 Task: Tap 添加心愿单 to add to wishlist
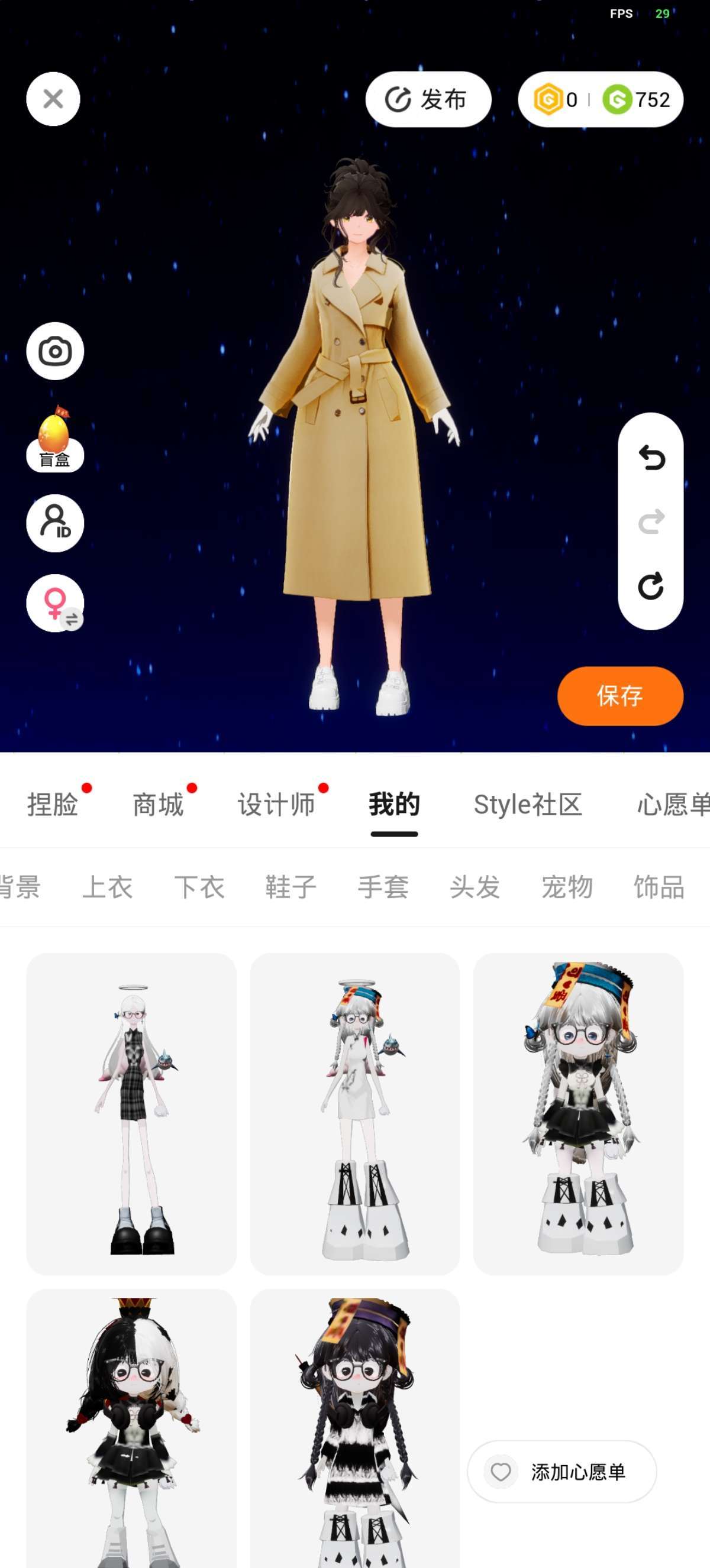[x=561, y=1472]
